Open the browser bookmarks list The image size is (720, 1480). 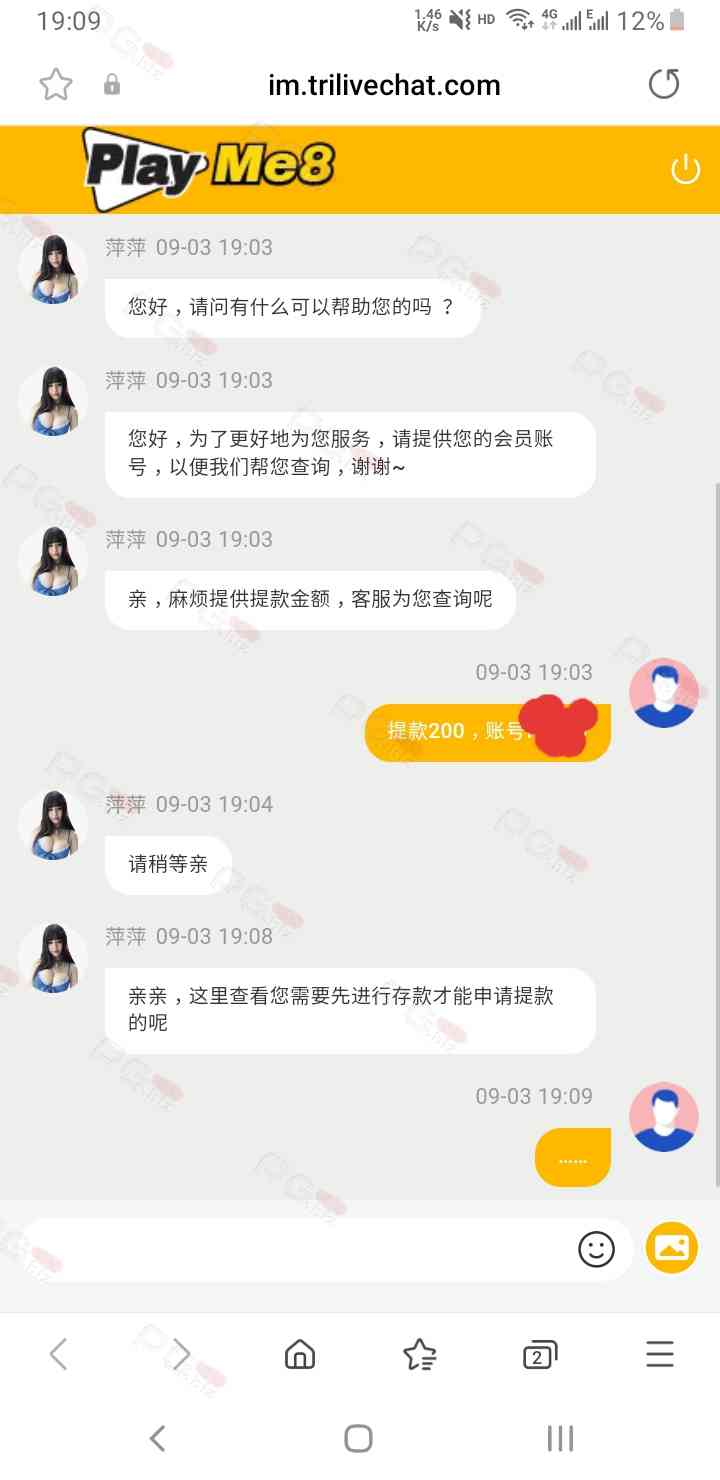[420, 1355]
